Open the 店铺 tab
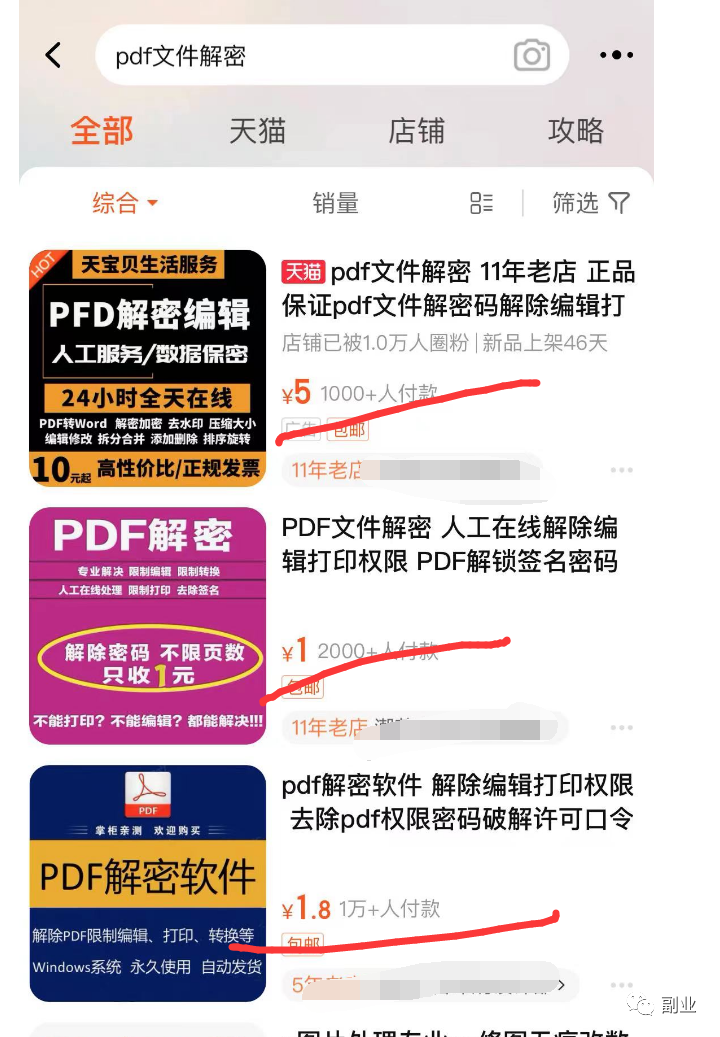Image resolution: width=720 pixels, height=1037 pixels. (x=416, y=130)
